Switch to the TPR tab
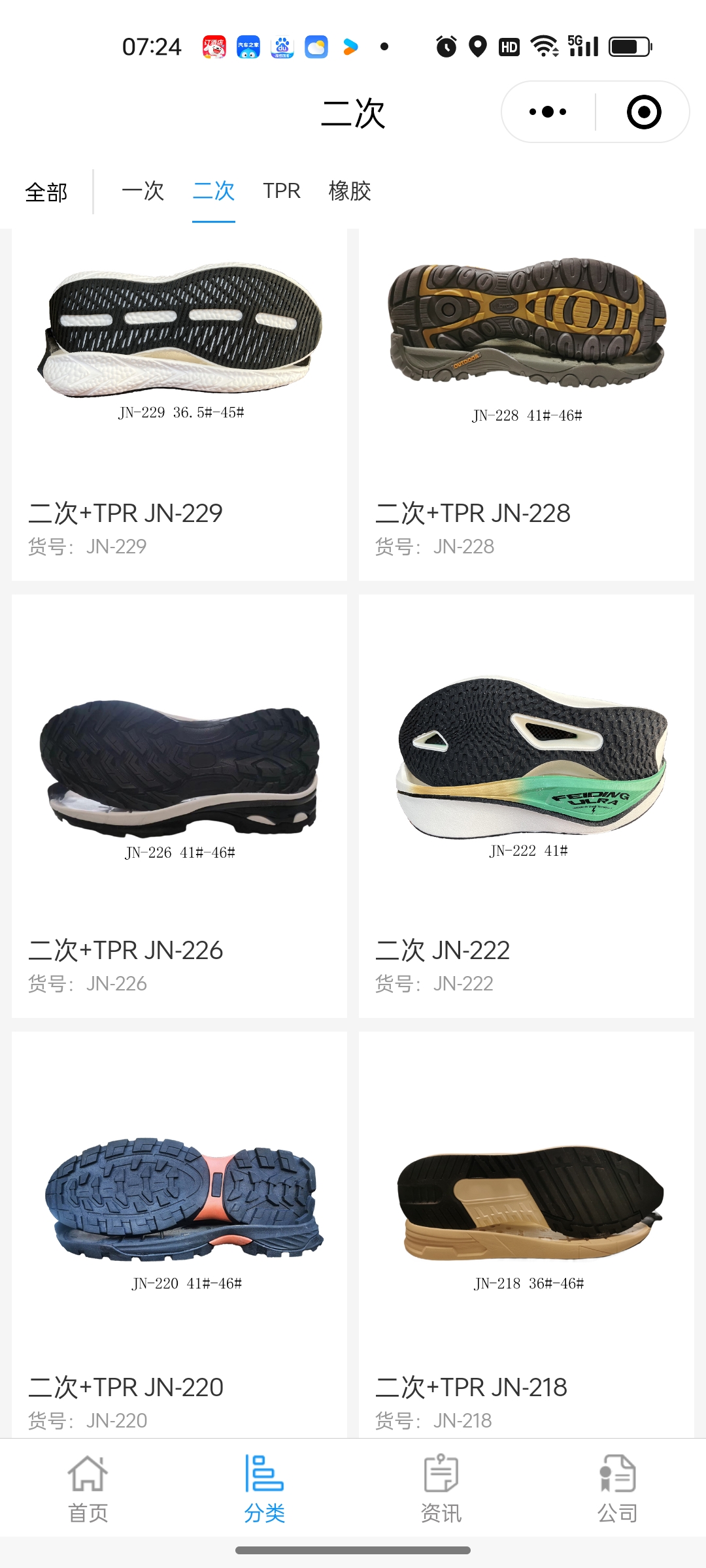Screen dimensions: 706x1568 [x=282, y=191]
